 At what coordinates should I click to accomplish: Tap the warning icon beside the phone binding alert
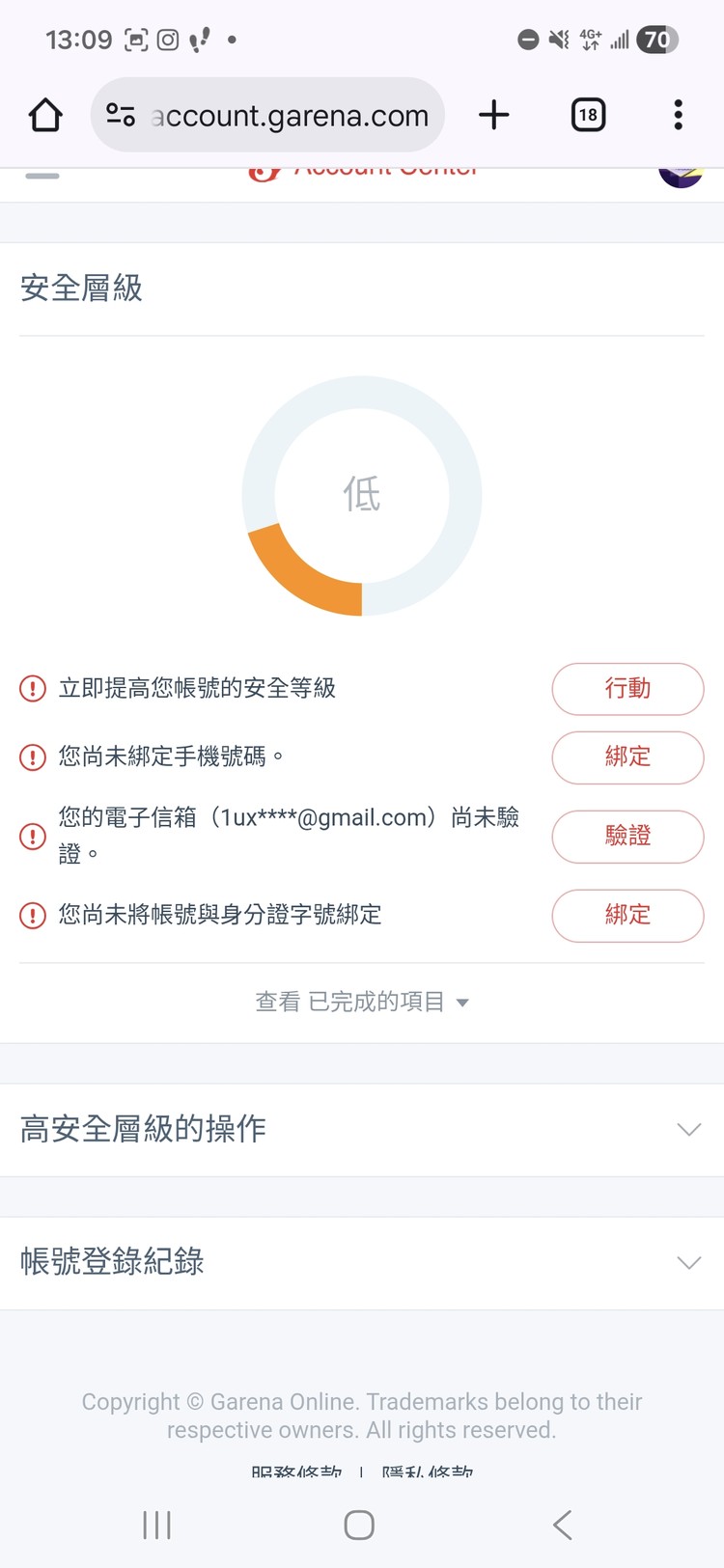pyautogui.click(x=32, y=757)
